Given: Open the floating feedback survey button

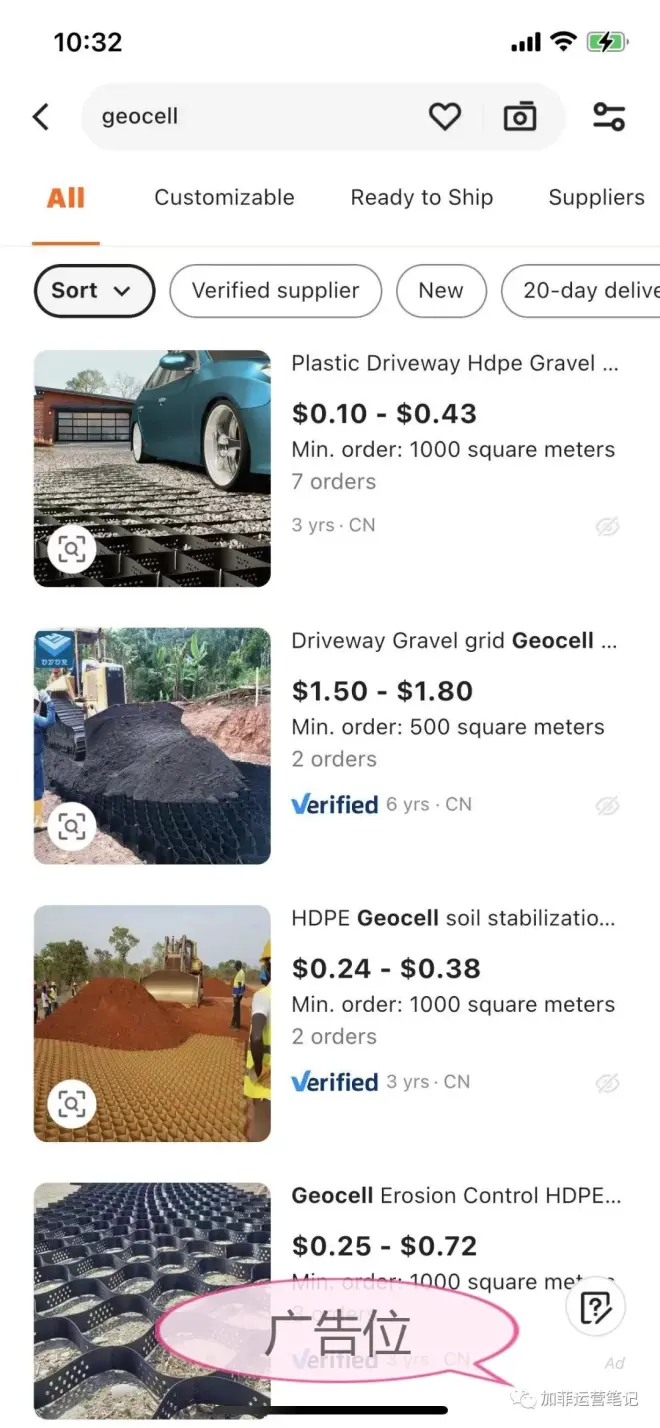Looking at the screenshot, I should [595, 1307].
